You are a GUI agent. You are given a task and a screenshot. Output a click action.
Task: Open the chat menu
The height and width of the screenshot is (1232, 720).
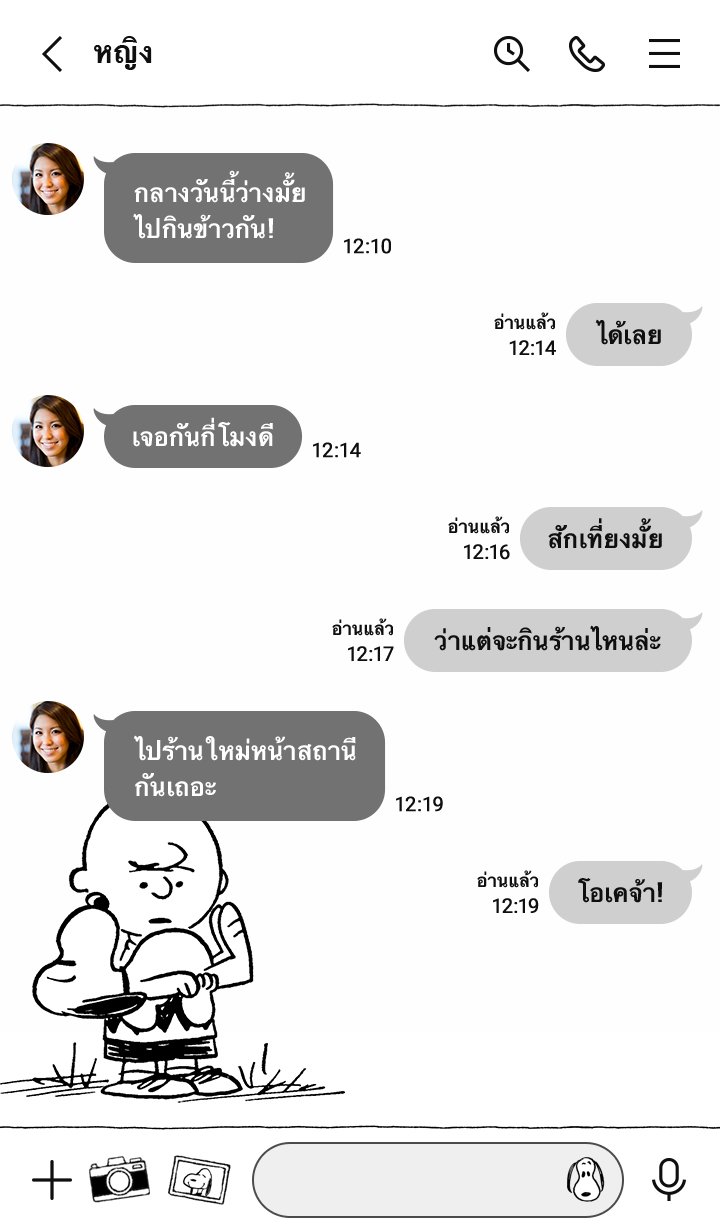coord(664,54)
